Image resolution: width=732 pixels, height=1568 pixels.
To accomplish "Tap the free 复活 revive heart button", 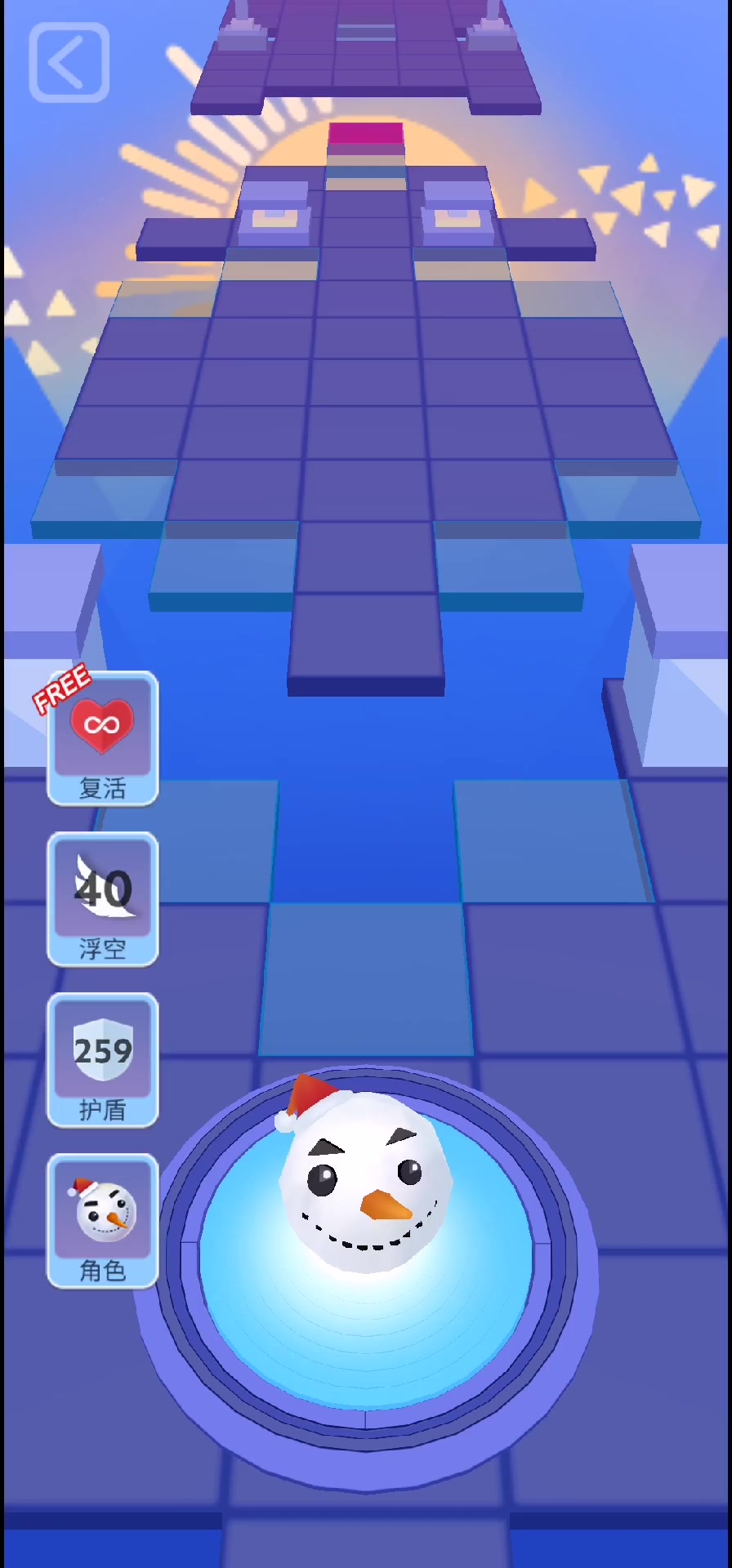I will coord(102,738).
